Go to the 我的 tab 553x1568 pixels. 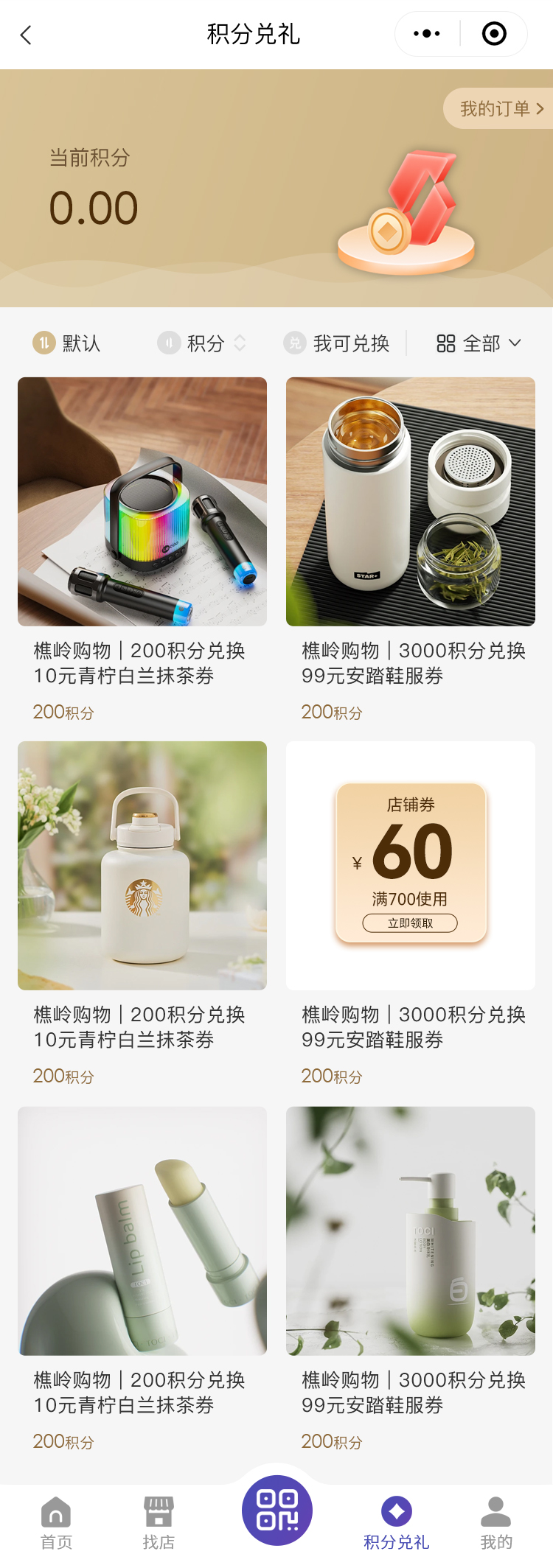(496, 1522)
